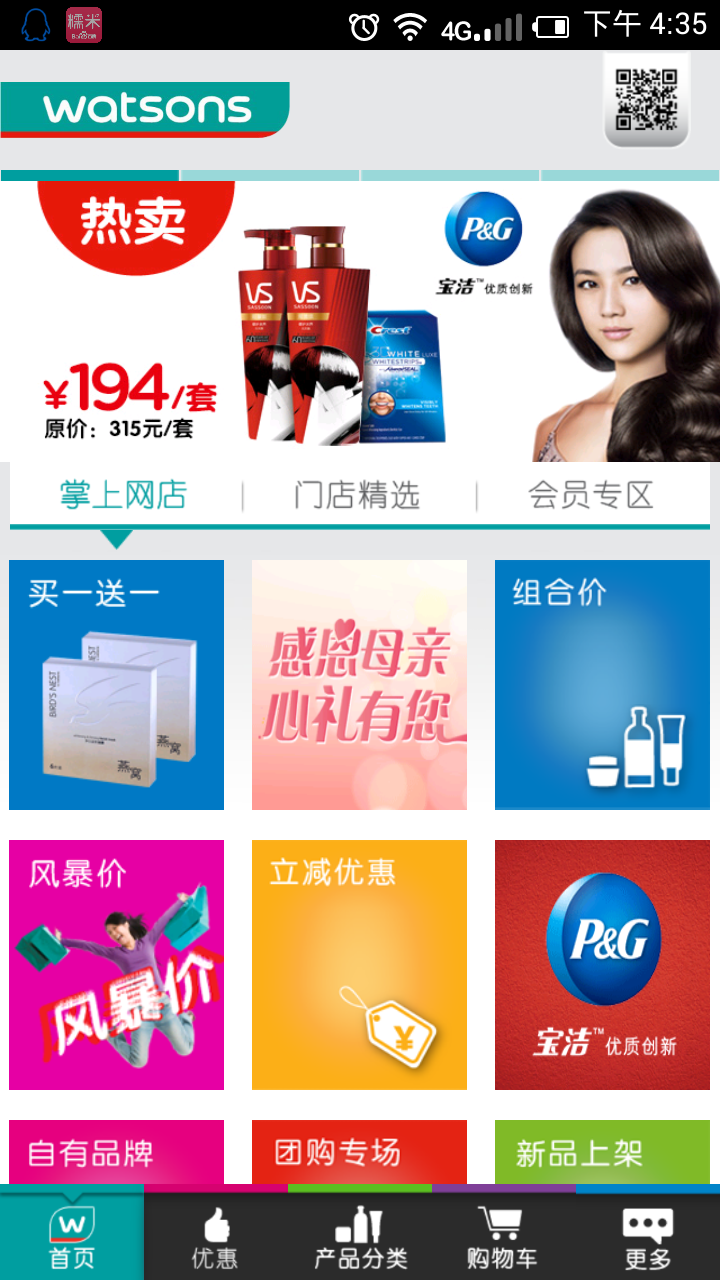Image resolution: width=720 pixels, height=1280 pixels.
Task: Open the 团购专场 tile
Action: (x=359, y=1152)
